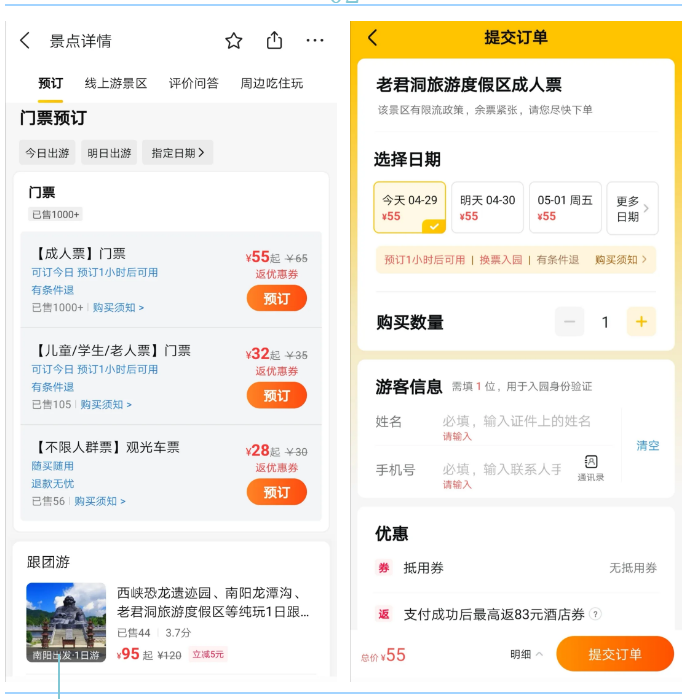Book the 儿童/学生/老人票 ticket
693x699 pixels.
276,396
